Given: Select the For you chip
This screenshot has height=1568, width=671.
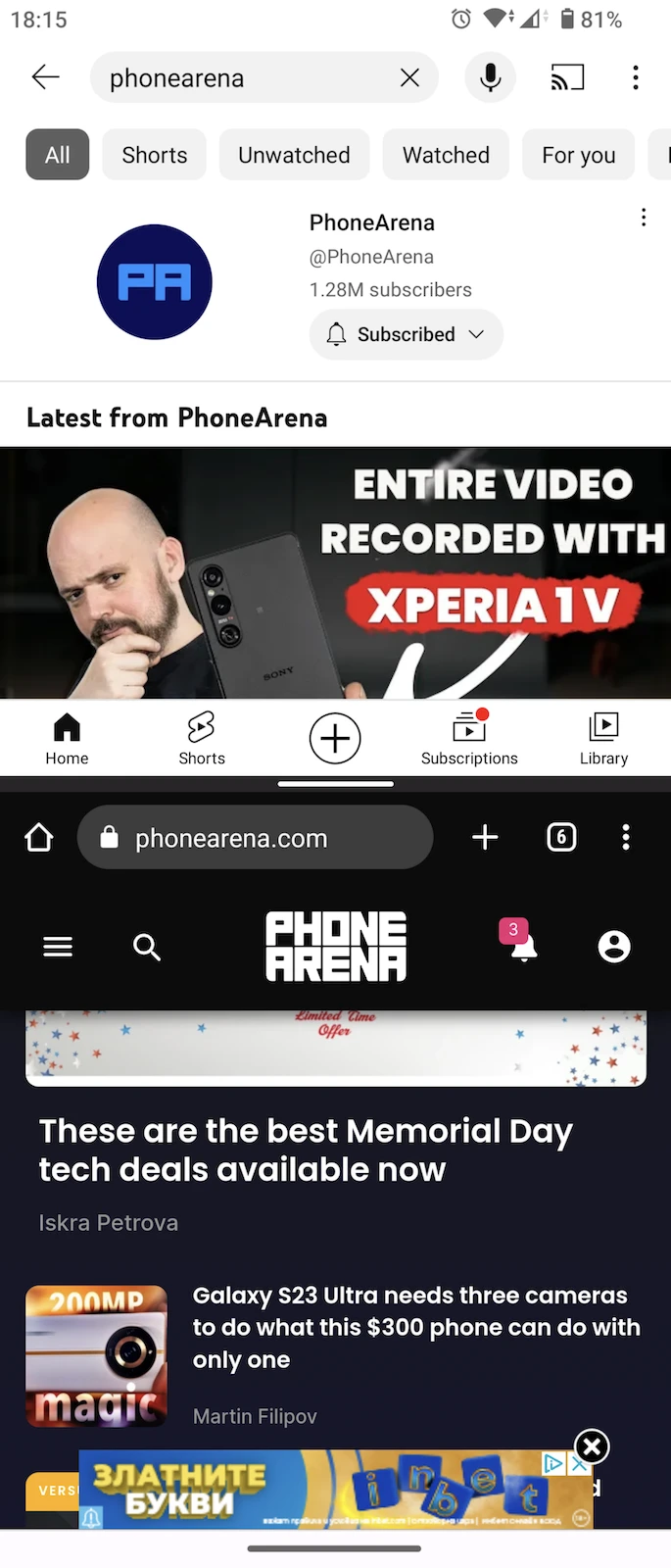Looking at the screenshot, I should [578, 155].
